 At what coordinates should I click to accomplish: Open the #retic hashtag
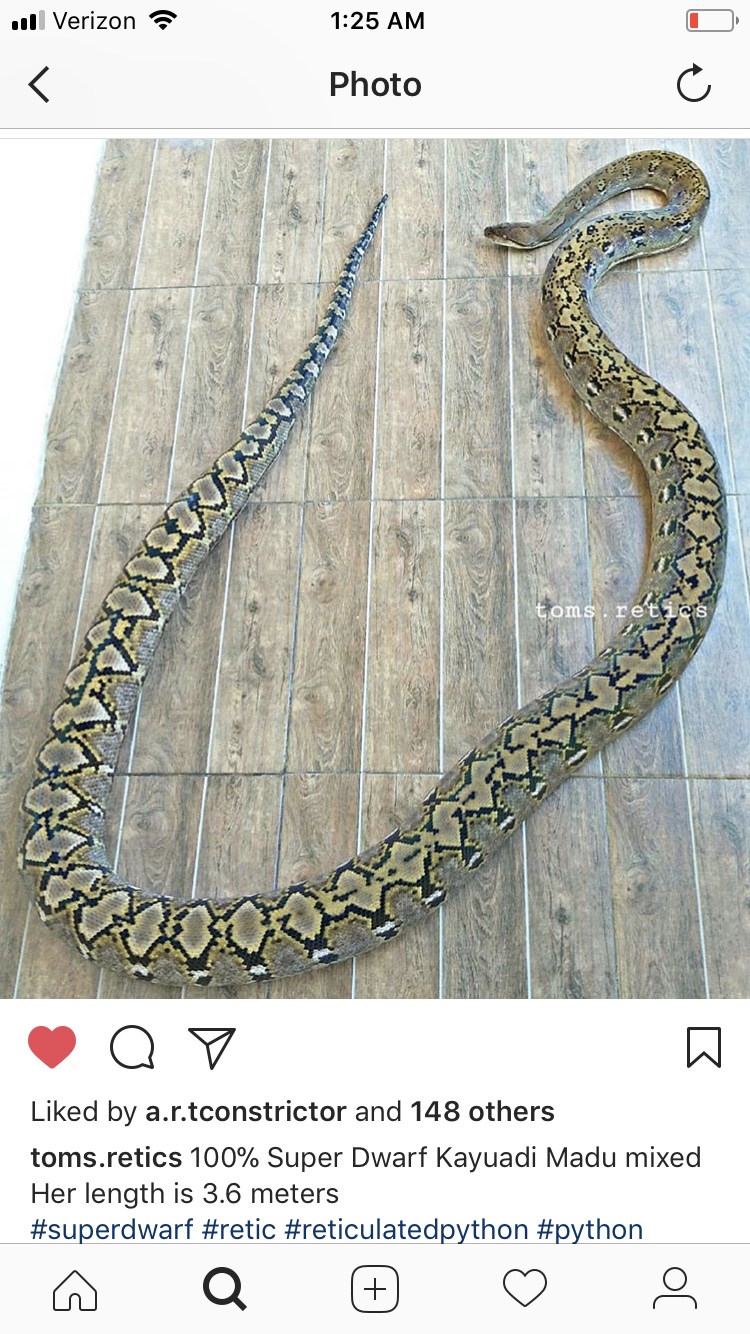(x=239, y=1229)
